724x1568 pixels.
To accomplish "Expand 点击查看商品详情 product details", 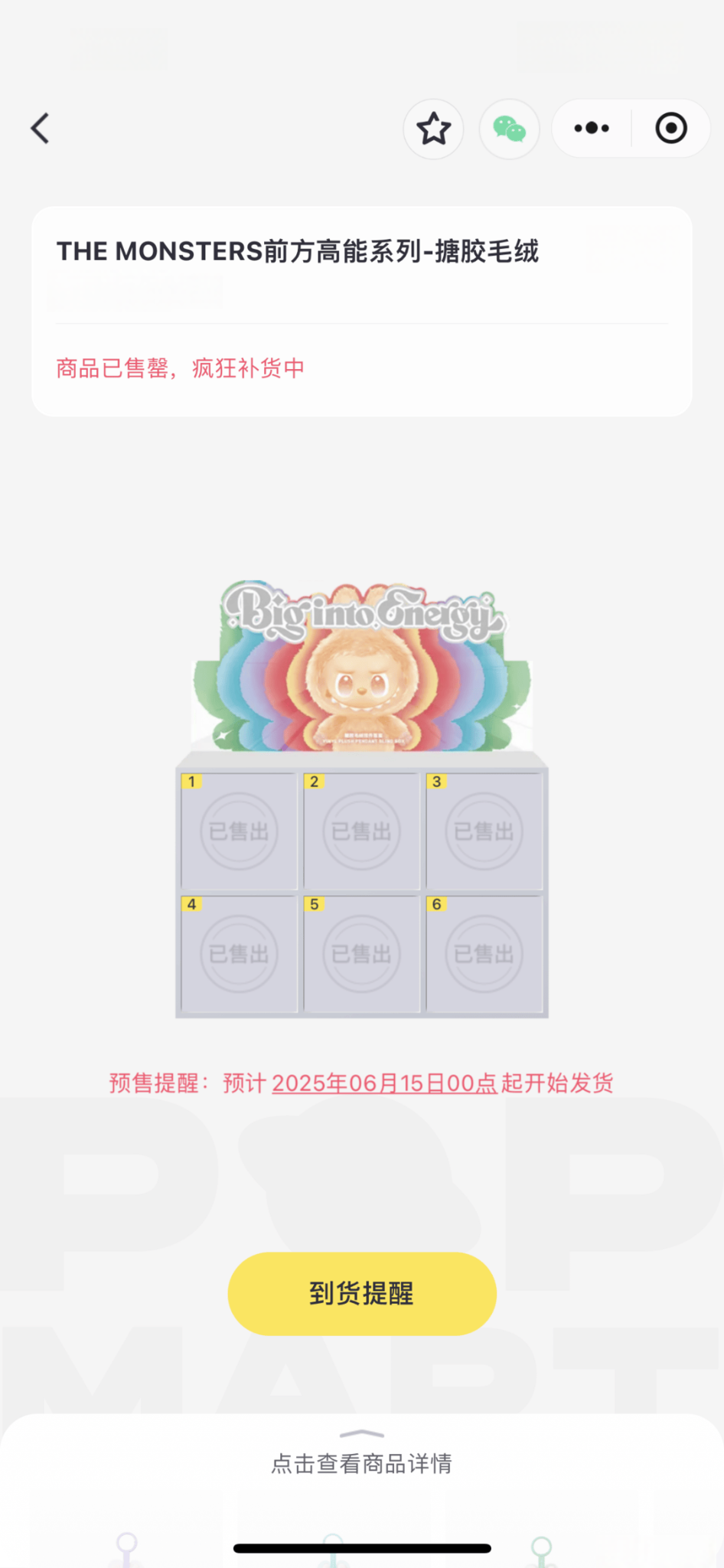I will click(x=362, y=1462).
